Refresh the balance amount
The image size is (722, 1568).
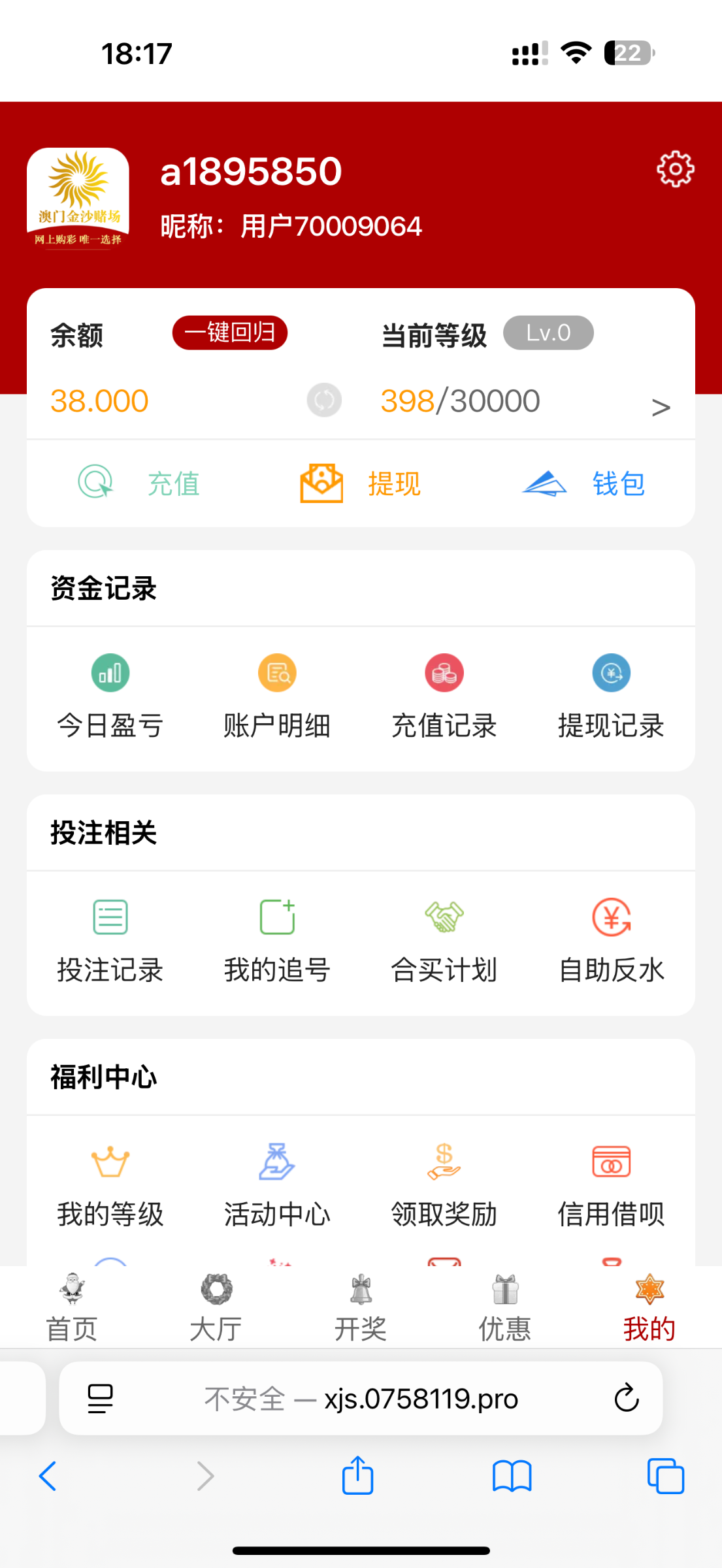[x=324, y=400]
